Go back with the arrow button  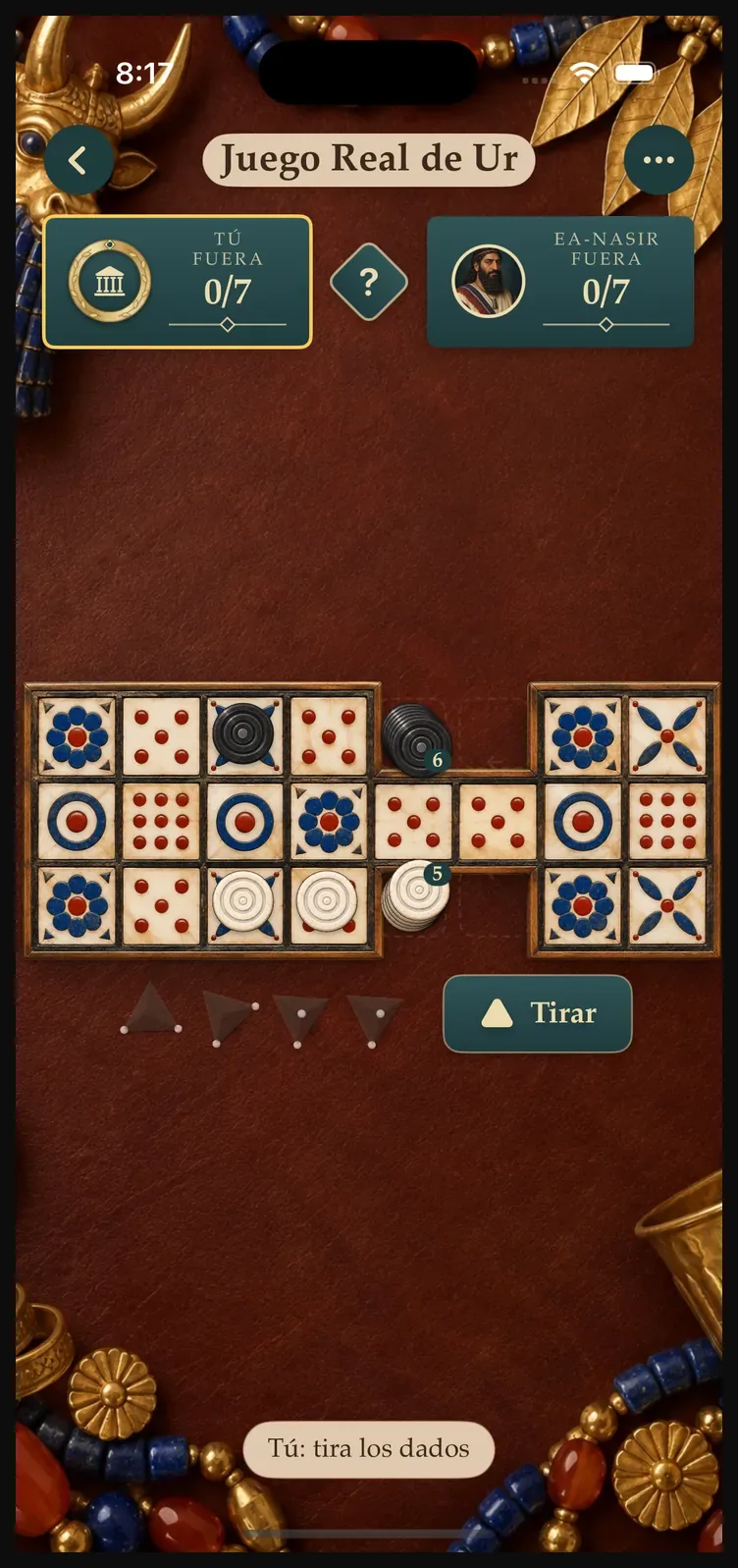79,160
